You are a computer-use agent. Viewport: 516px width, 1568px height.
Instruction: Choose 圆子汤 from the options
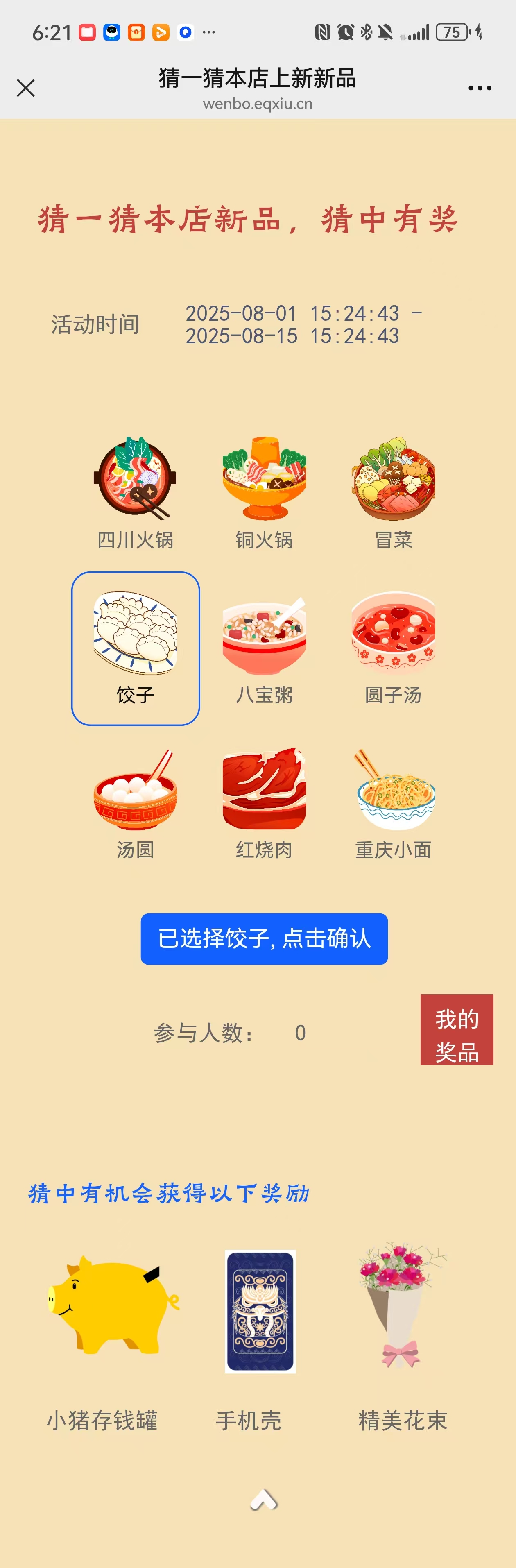[393, 648]
